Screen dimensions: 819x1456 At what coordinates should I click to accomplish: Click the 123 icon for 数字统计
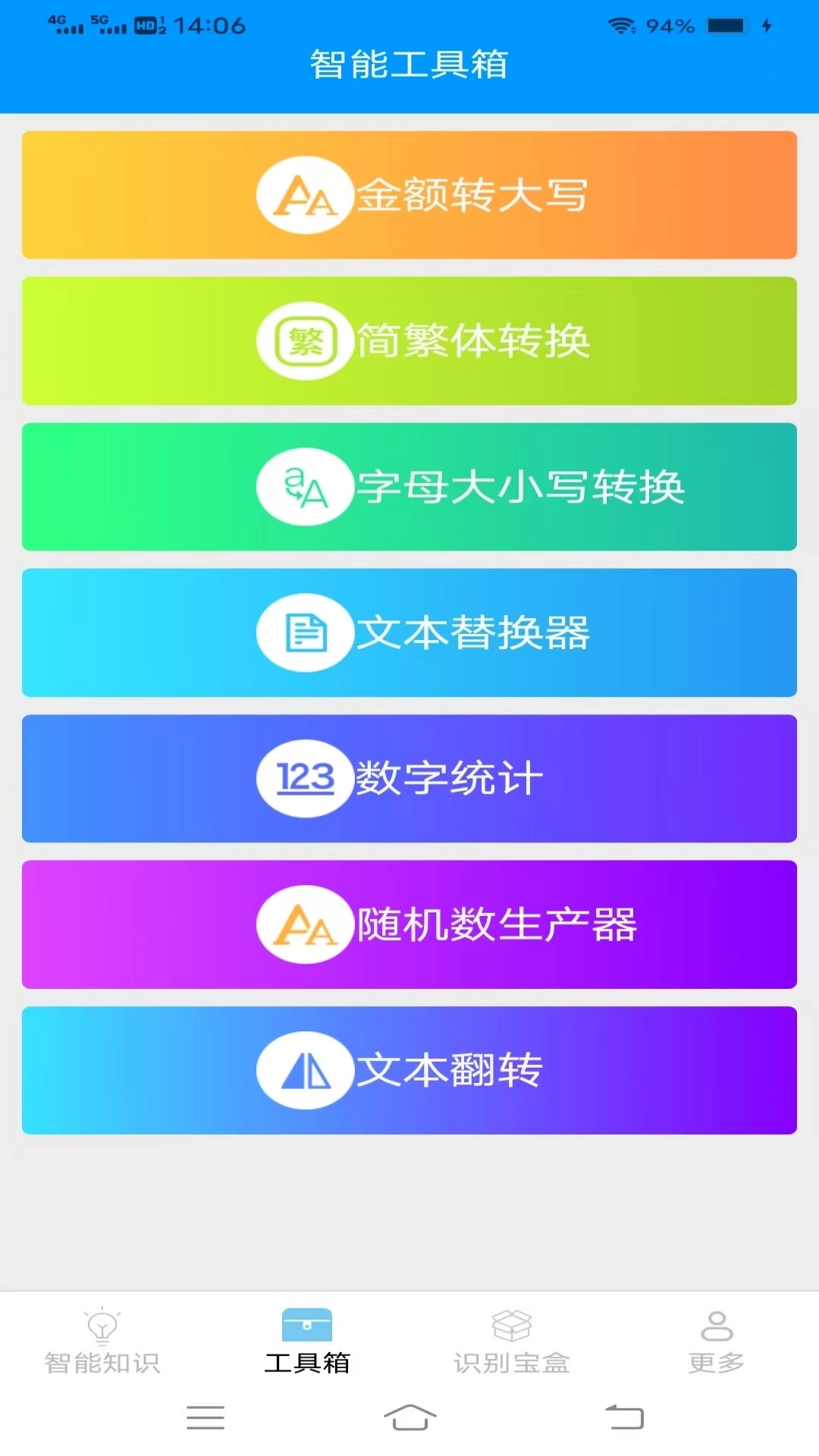click(x=305, y=778)
